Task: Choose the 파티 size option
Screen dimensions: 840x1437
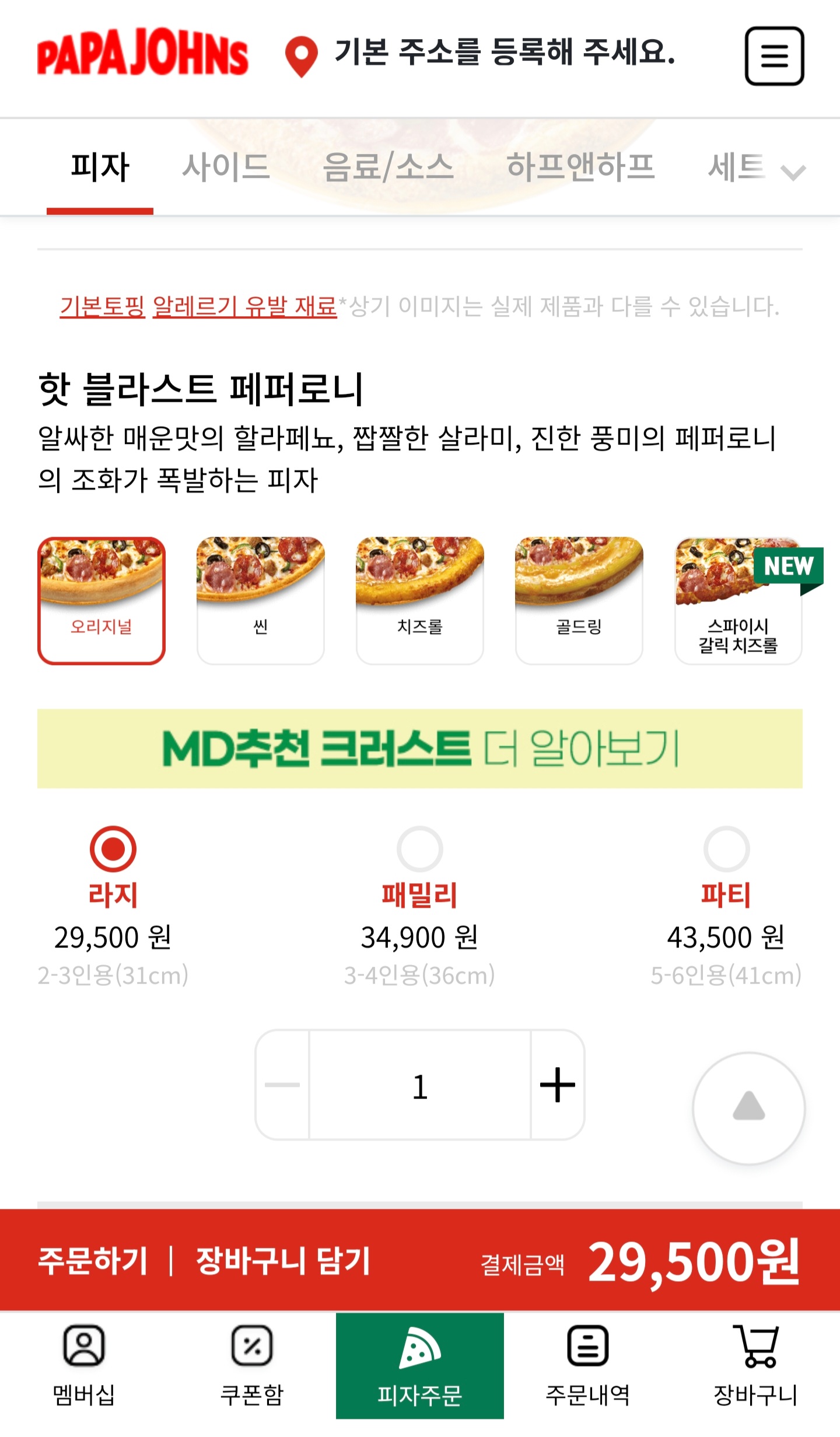Action: (726, 849)
